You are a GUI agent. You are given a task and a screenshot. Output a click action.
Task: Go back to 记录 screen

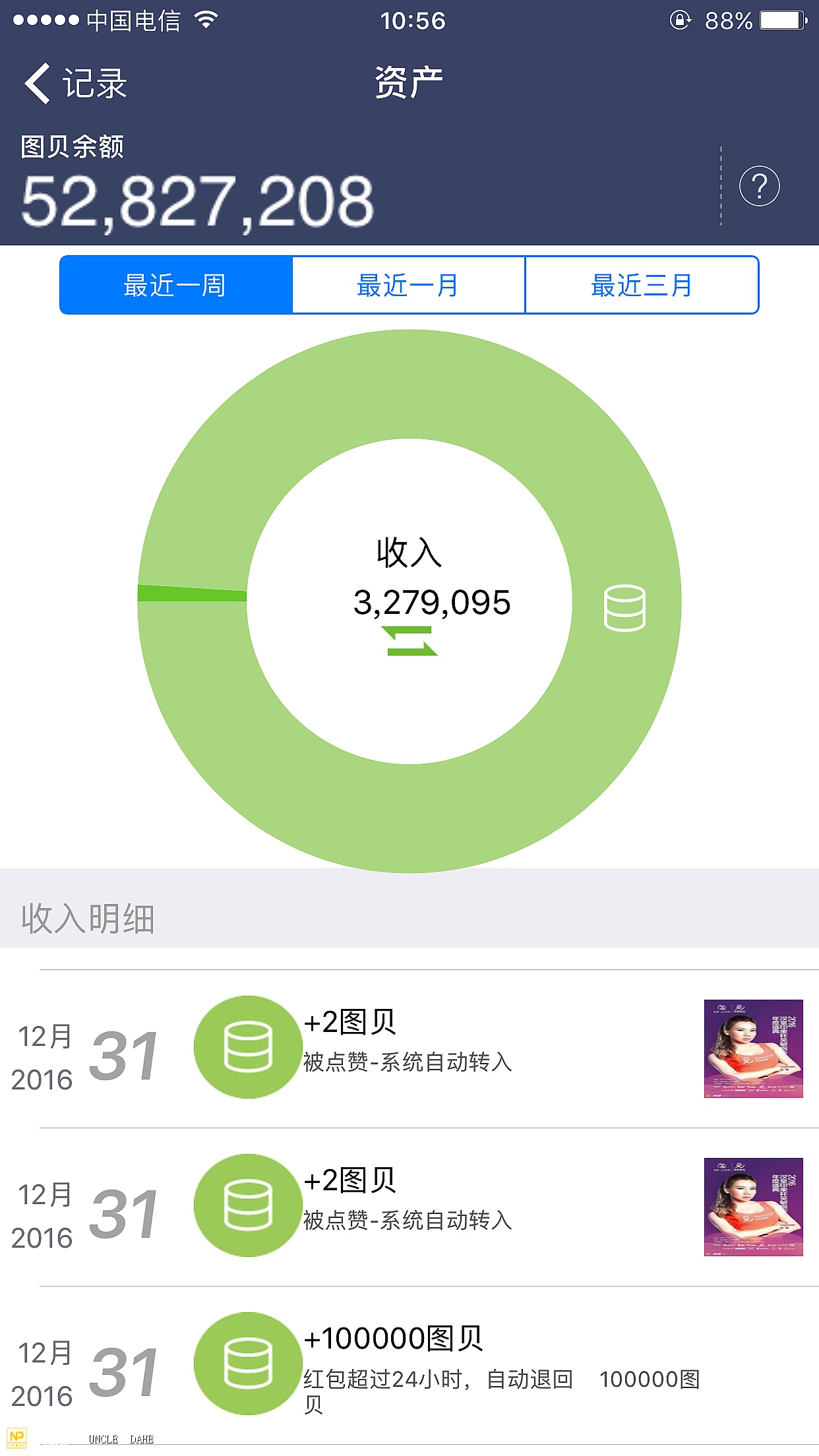tap(75, 84)
